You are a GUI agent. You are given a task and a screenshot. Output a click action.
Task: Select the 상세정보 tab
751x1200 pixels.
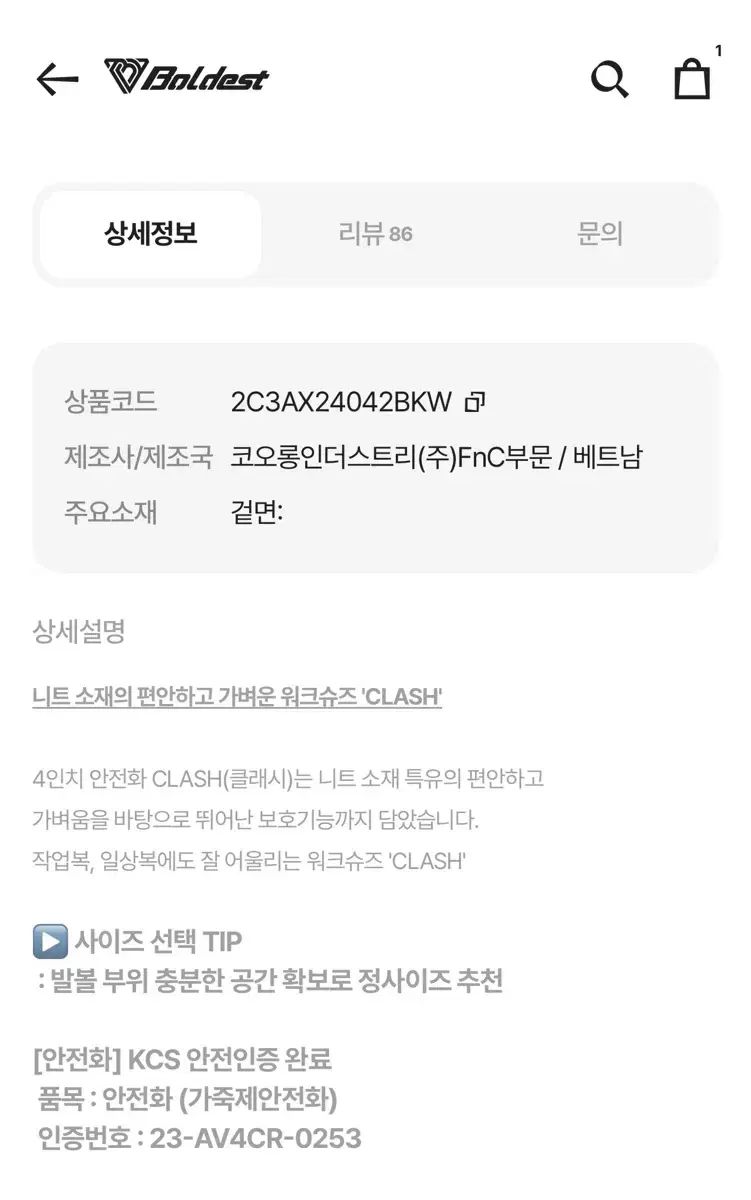(x=151, y=234)
